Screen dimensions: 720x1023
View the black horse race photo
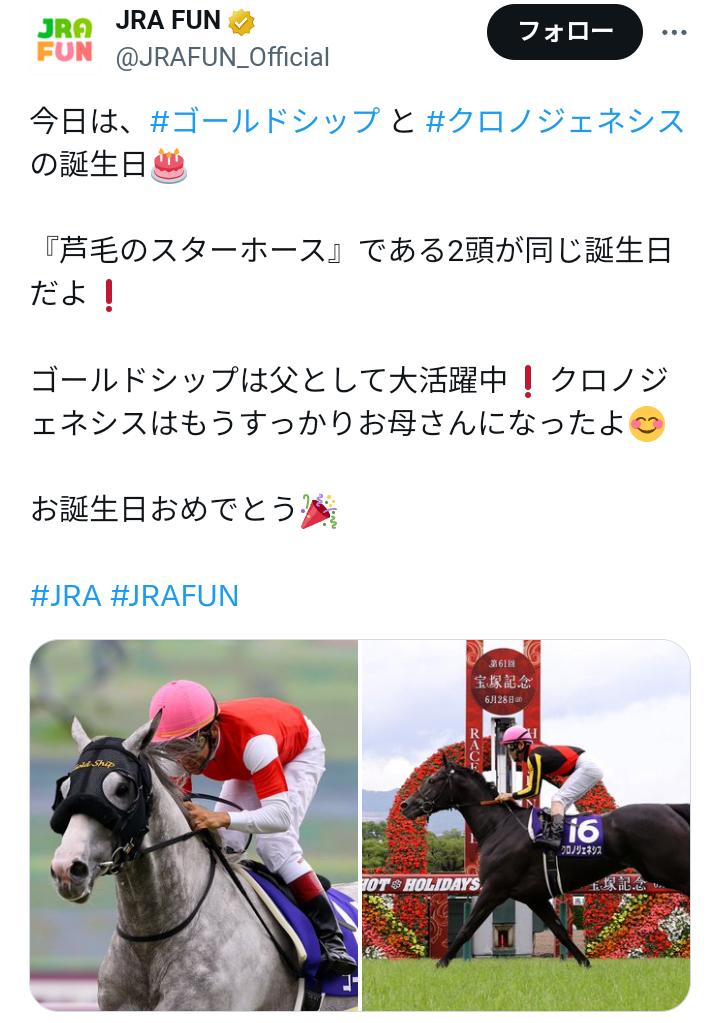click(526, 825)
